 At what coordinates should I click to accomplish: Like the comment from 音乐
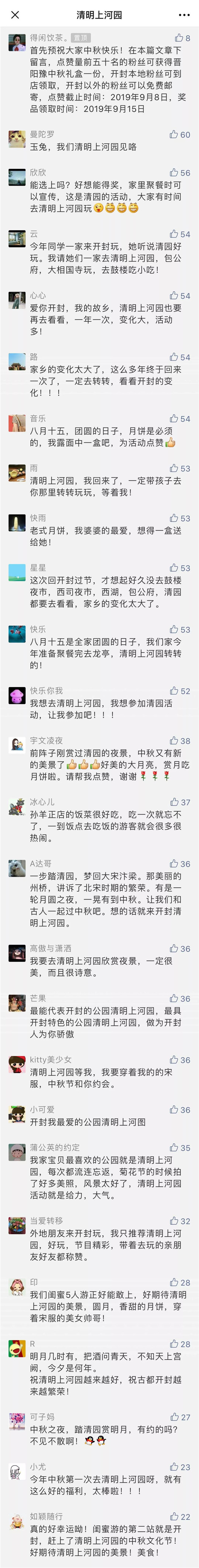(x=174, y=419)
